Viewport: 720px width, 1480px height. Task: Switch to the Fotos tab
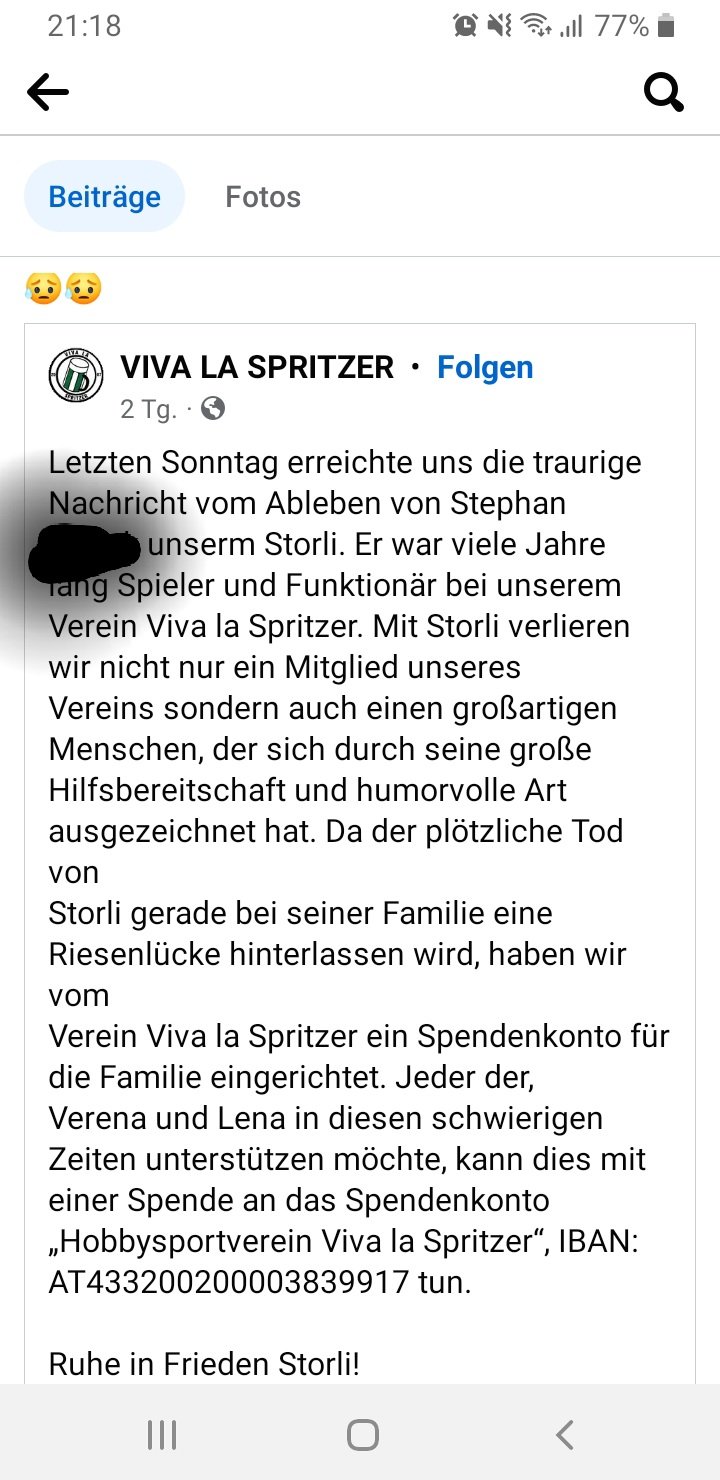pyautogui.click(x=263, y=197)
